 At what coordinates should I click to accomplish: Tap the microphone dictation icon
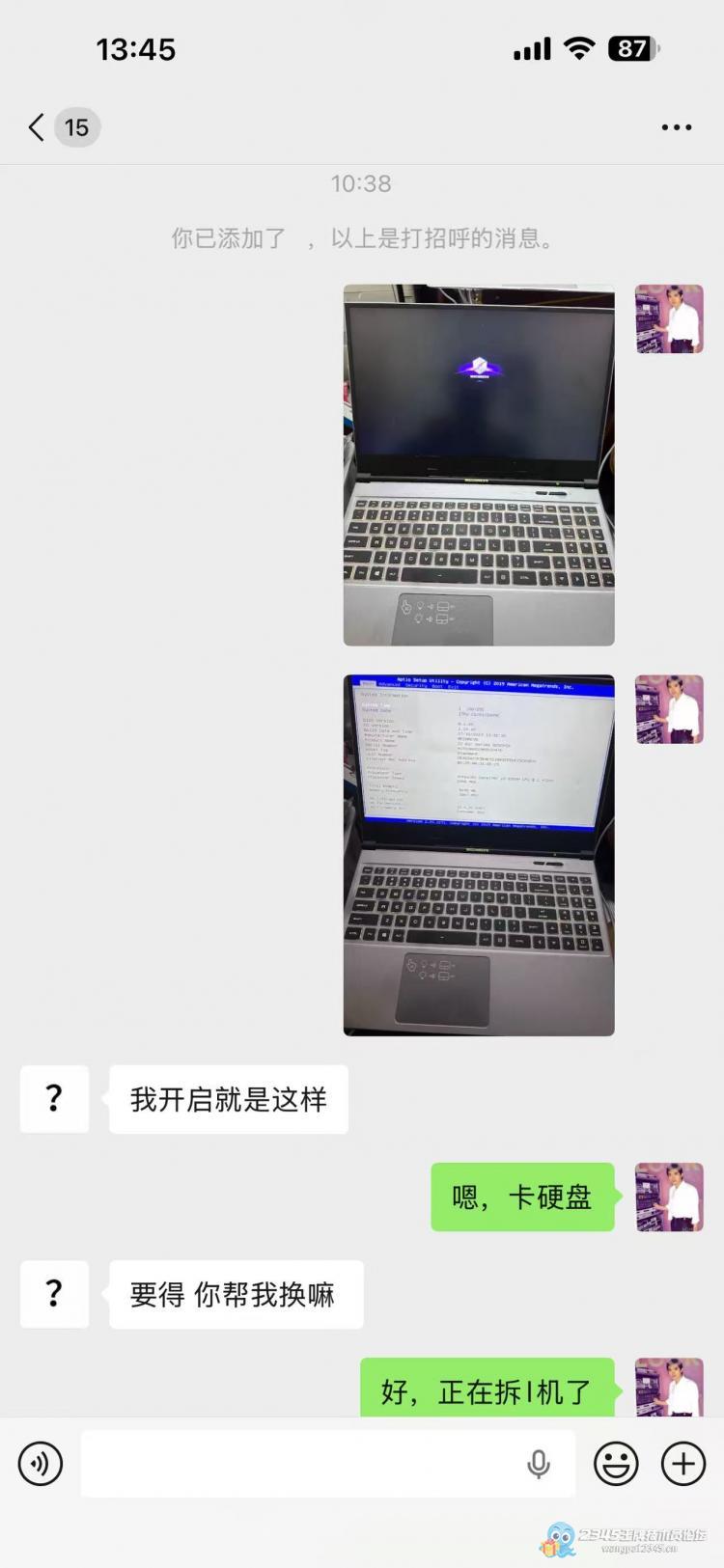(539, 1464)
